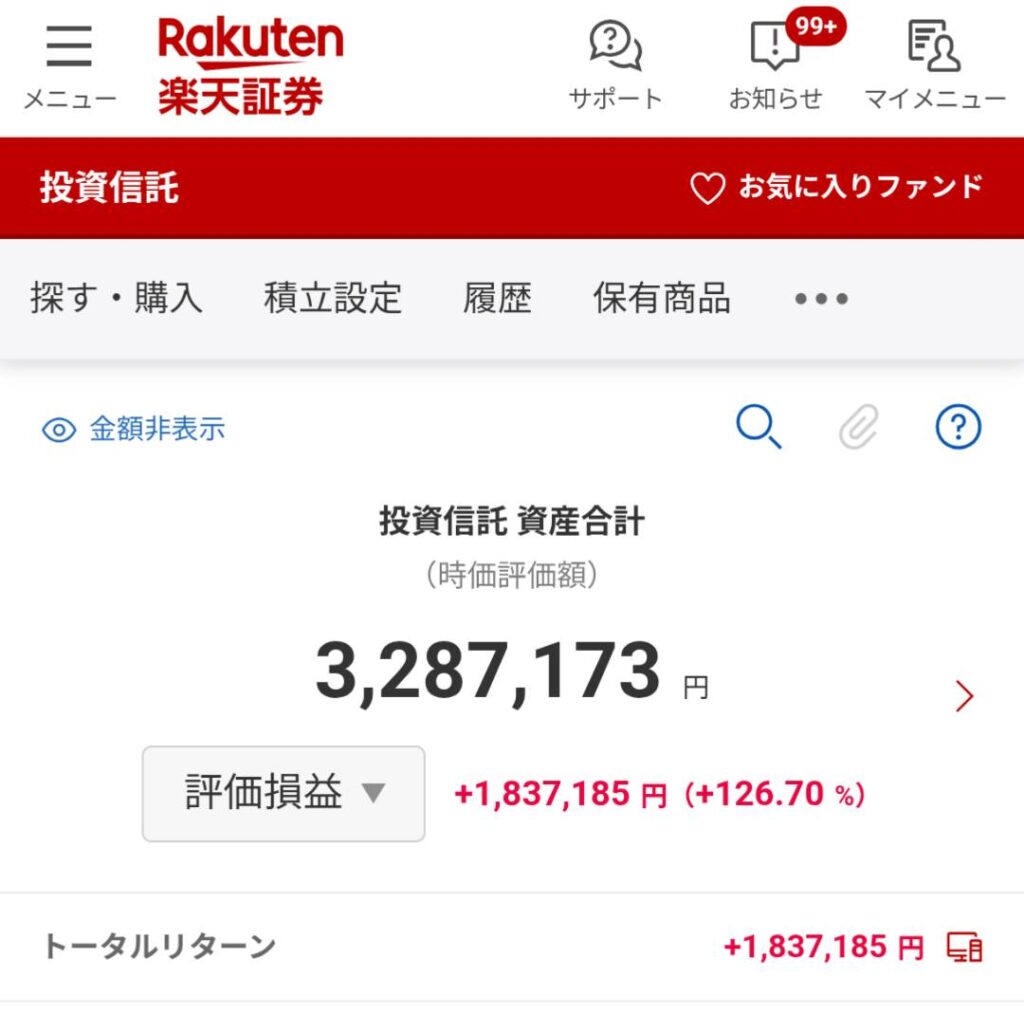The width and height of the screenshot is (1024, 1013).
Task: Open the メニュー hamburger menu
Action: [69, 65]
